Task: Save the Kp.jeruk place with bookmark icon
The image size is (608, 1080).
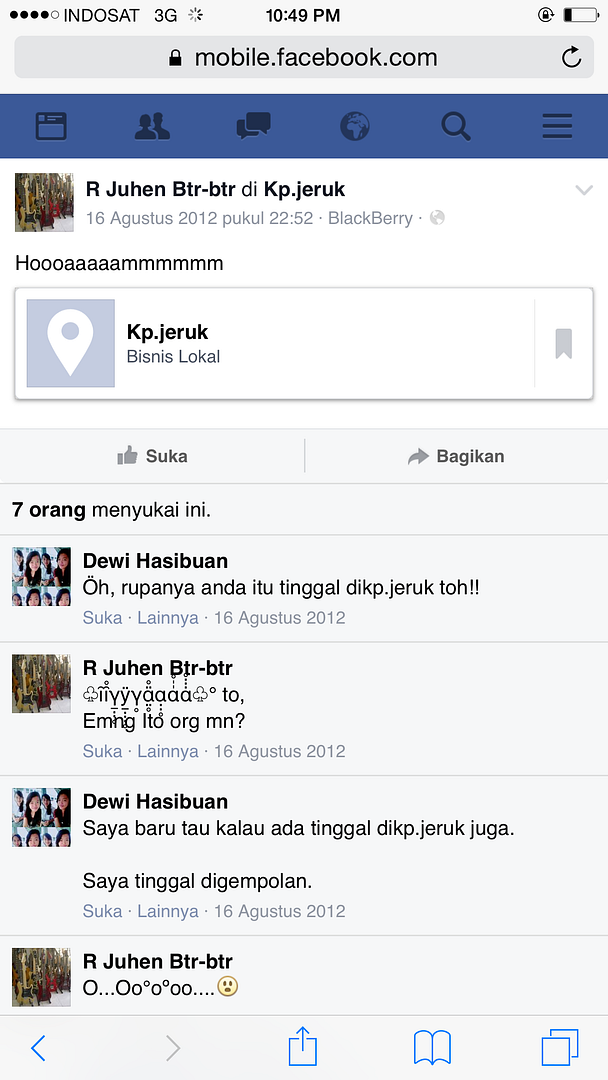Action: [563, 343]
